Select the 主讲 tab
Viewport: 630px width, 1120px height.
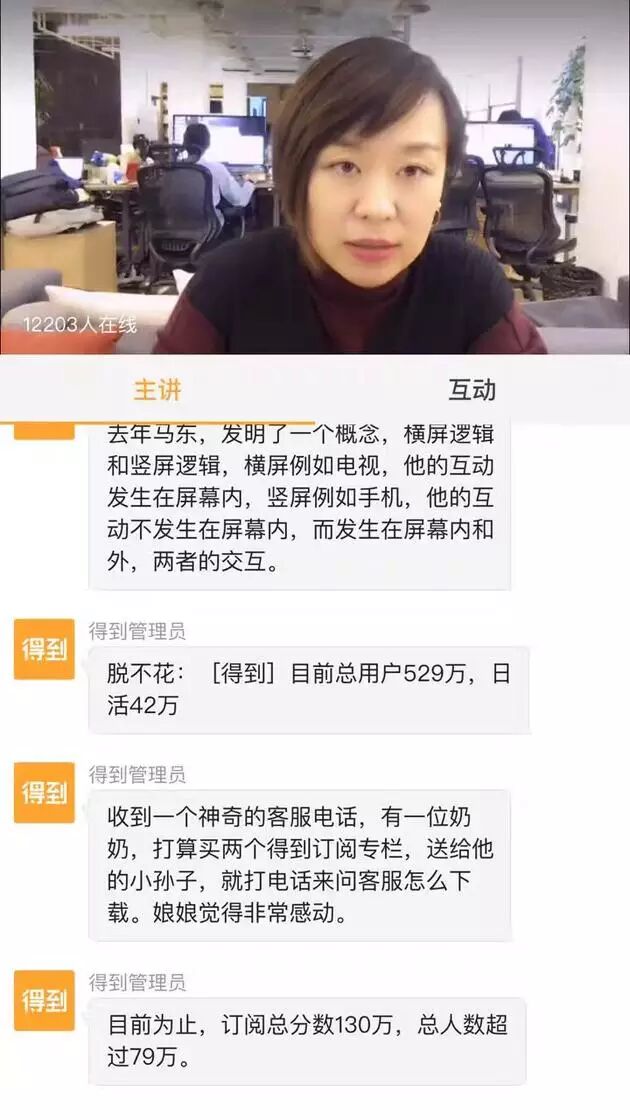click(x=157, y=389)
